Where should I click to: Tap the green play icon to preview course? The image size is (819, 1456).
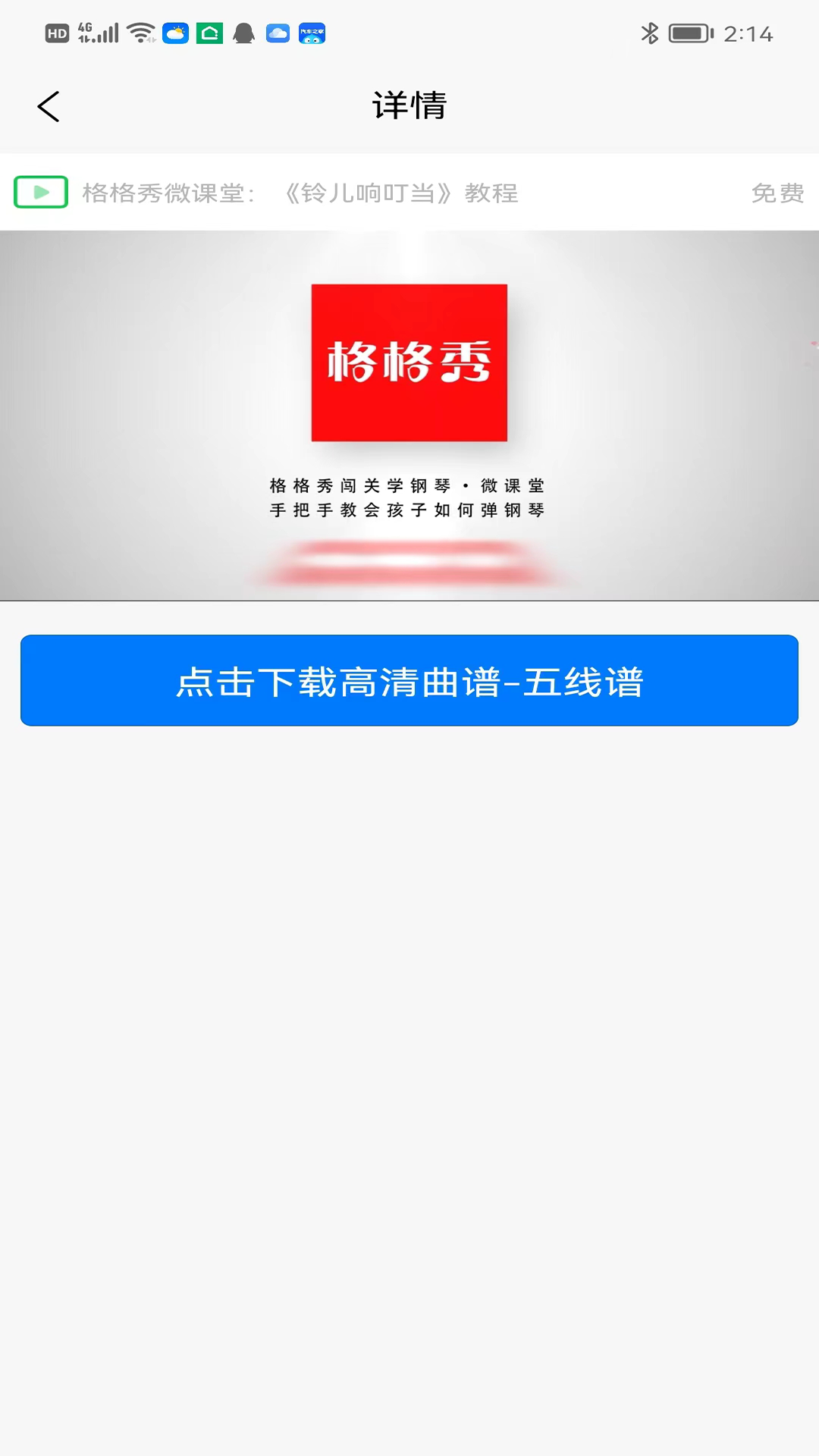41,193
